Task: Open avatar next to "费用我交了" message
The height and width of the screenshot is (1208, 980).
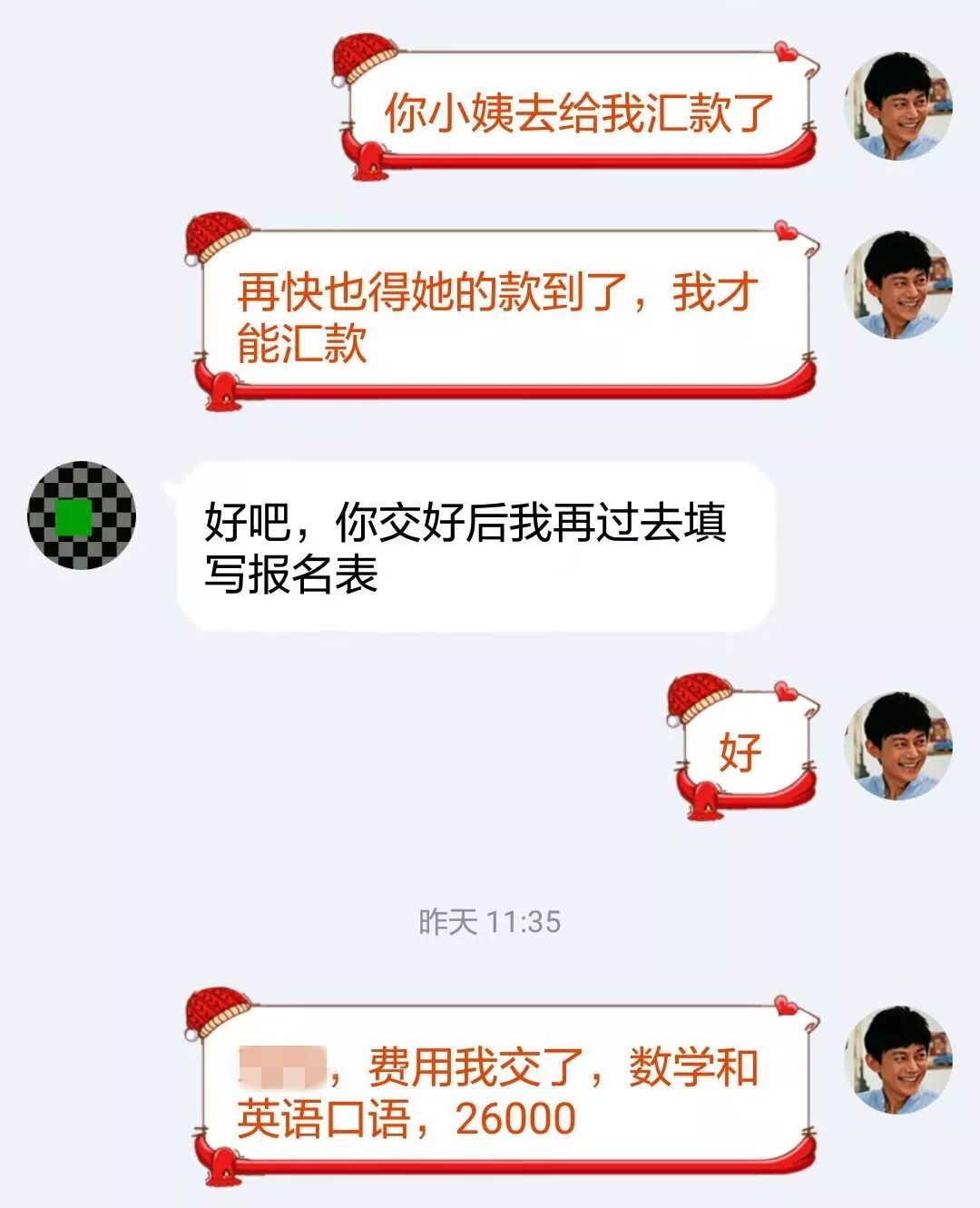Action: pyautogui.click(x=898, y=1058)
